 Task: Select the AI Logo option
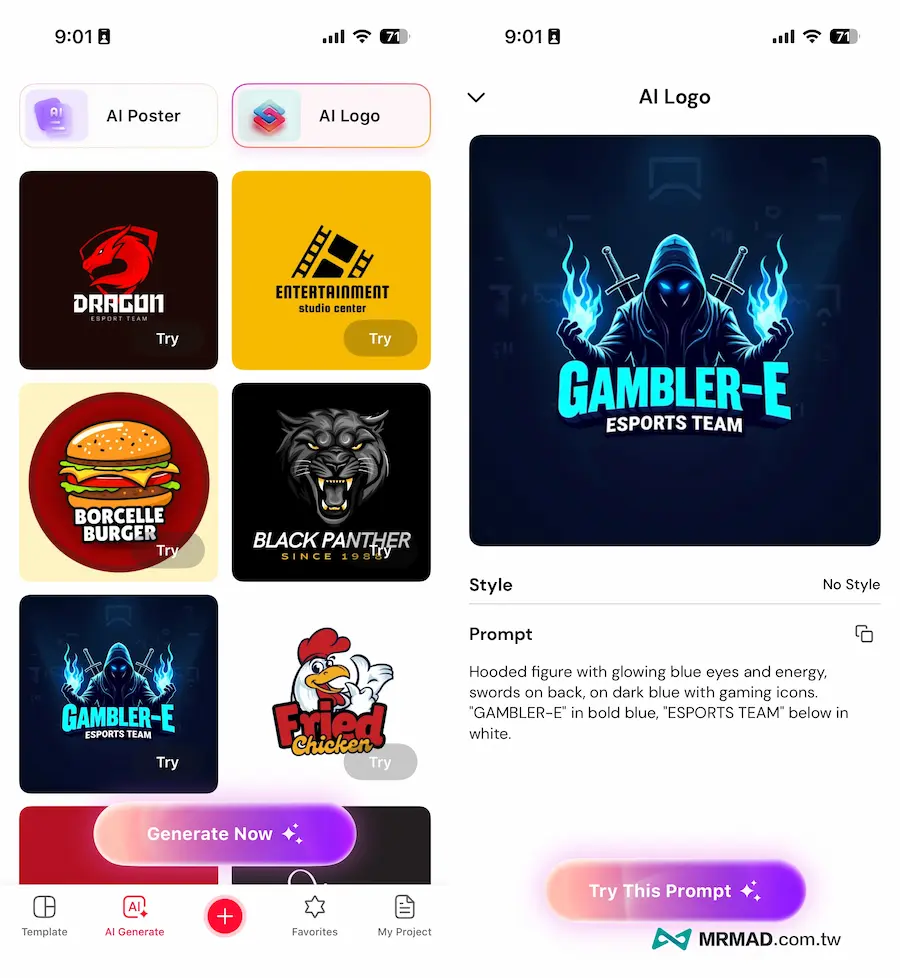[x=331, y=116]
